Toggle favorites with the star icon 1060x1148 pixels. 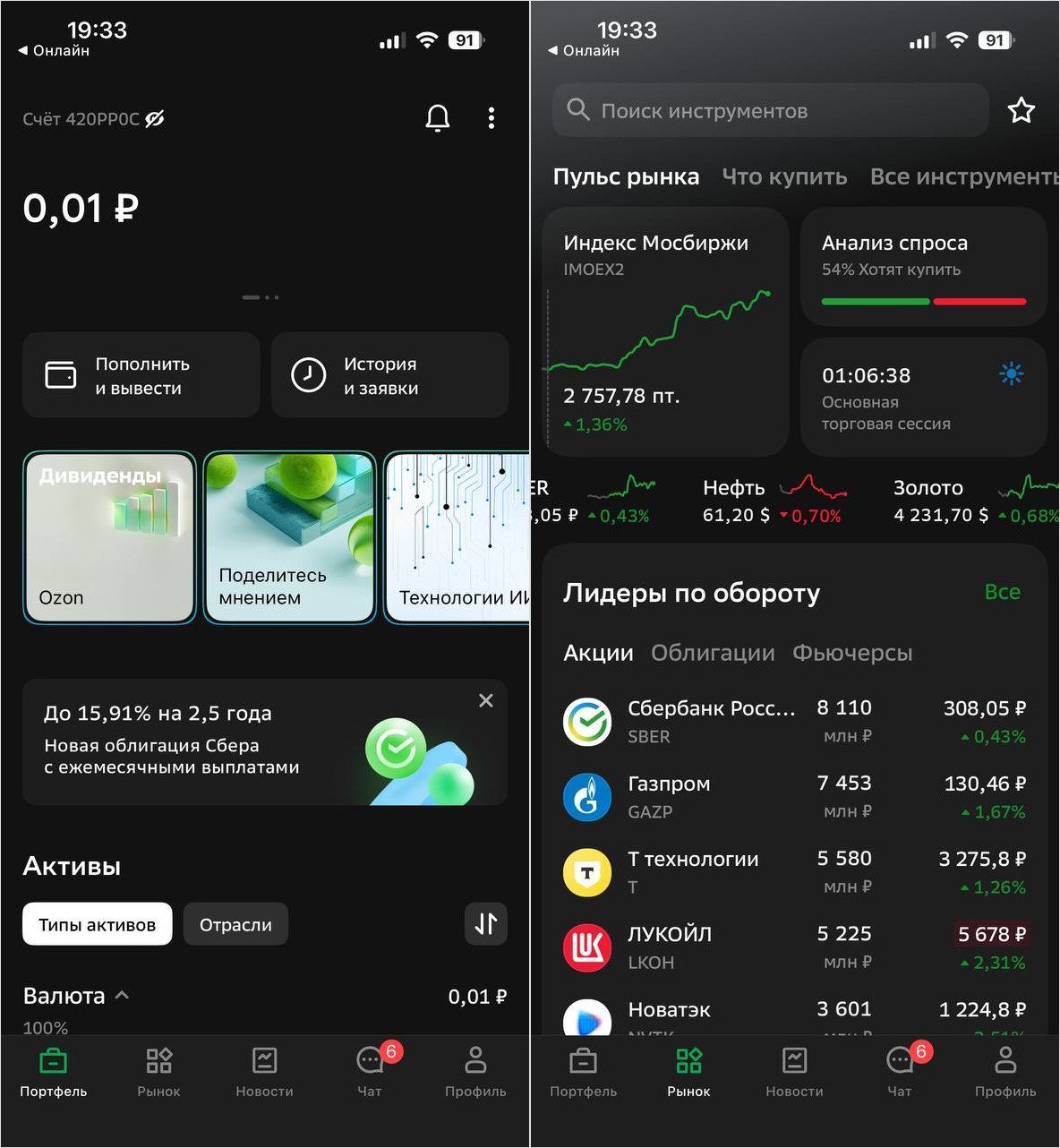1021,110
